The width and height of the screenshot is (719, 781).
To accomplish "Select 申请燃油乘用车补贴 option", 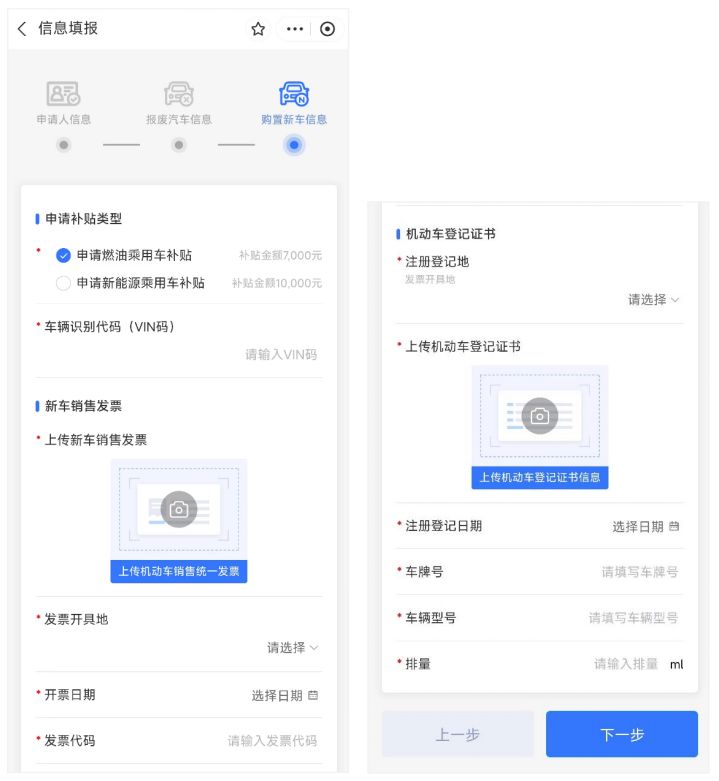I will pyautogui.click(x=64, y=255).
